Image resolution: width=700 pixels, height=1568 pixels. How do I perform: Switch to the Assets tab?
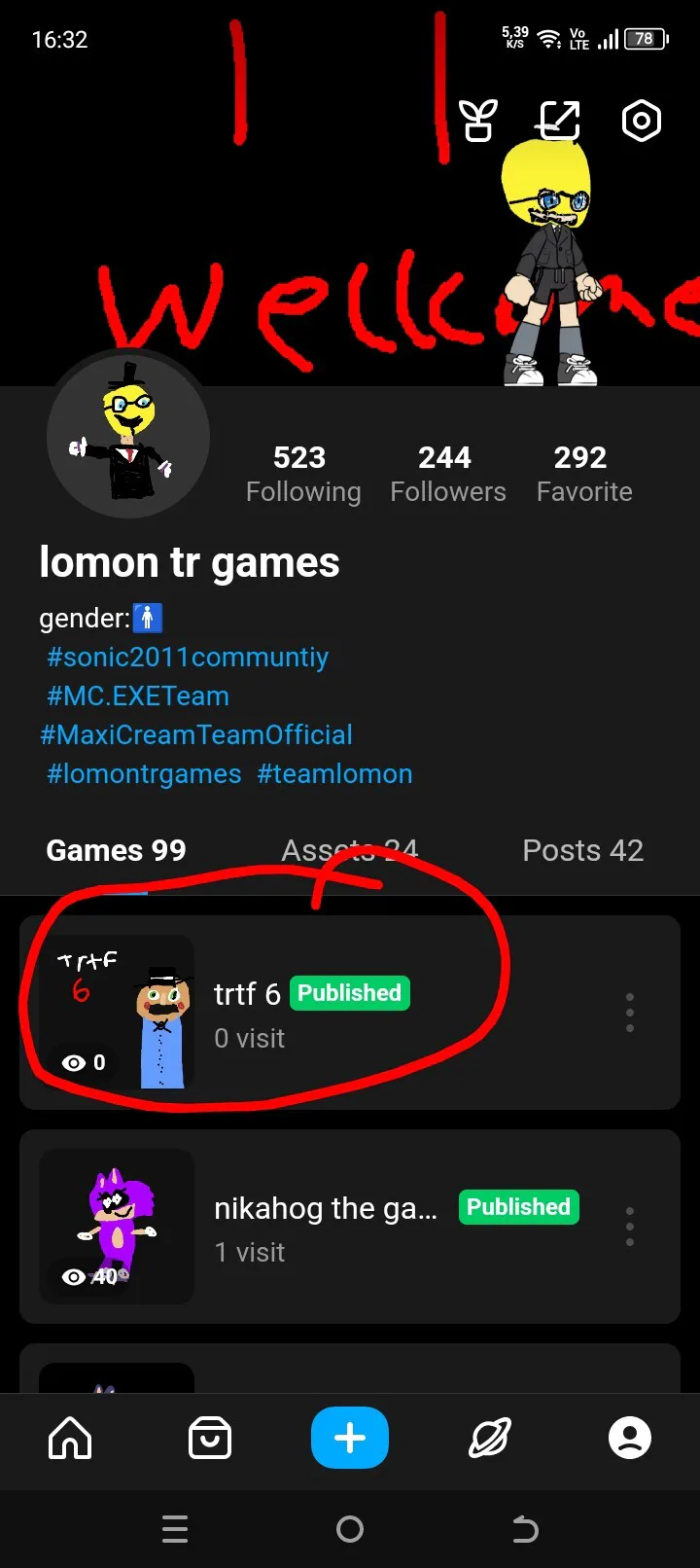350,851
